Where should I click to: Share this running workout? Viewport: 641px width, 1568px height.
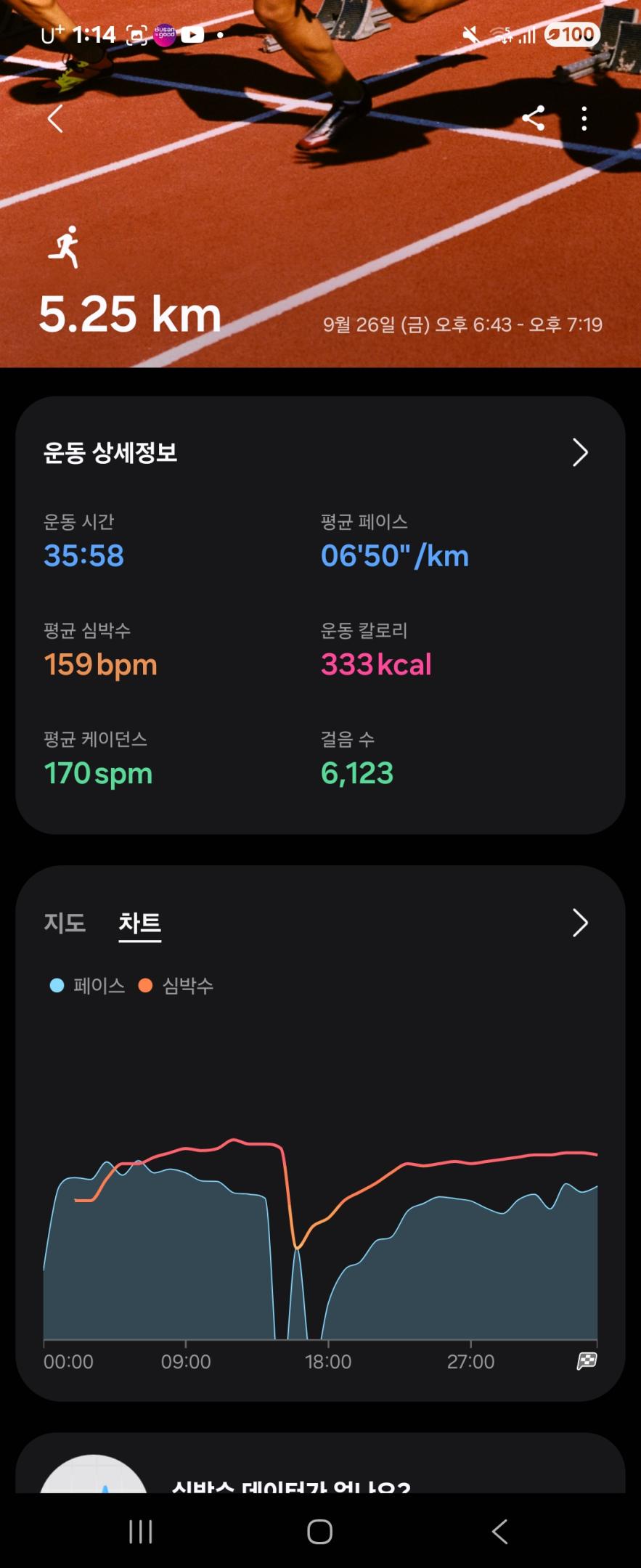534,118
